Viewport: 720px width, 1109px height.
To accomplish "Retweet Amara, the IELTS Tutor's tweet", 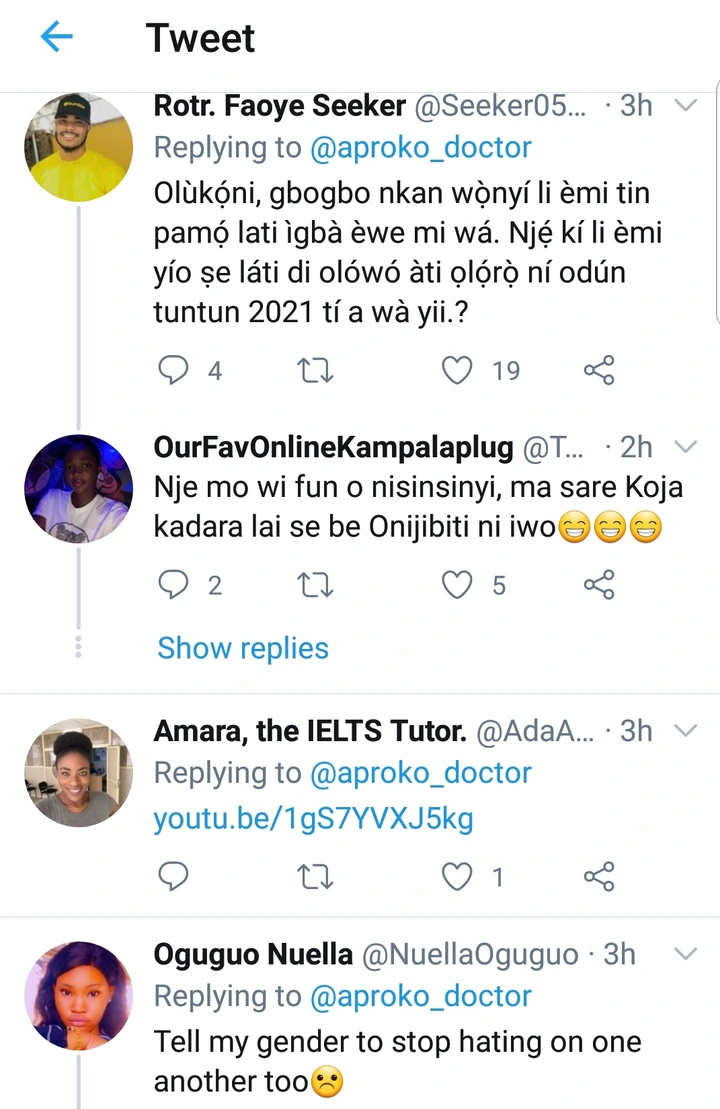I will click(x=316, y=878).
